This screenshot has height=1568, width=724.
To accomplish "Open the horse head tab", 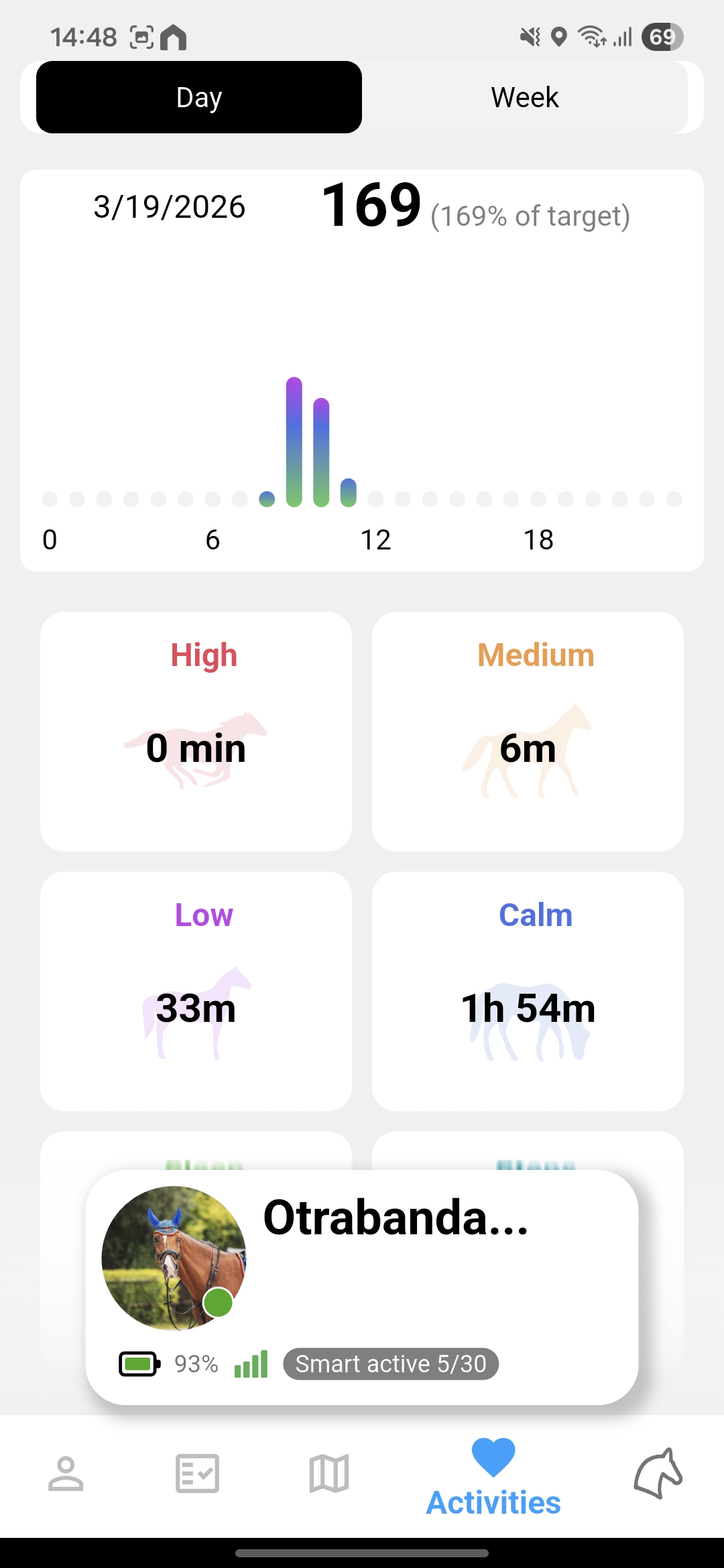I will (658, 1474).
